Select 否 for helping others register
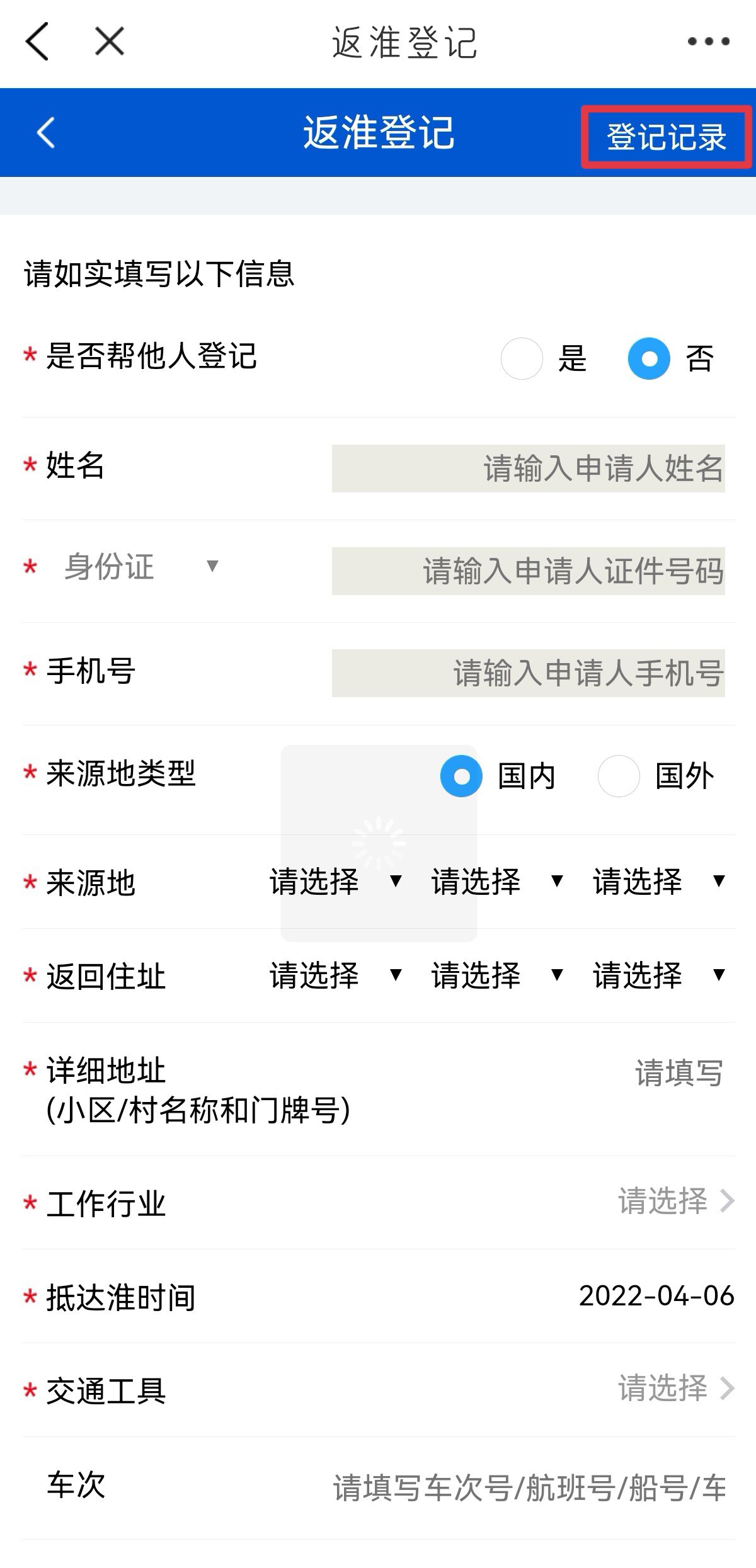 click(649, 359)
